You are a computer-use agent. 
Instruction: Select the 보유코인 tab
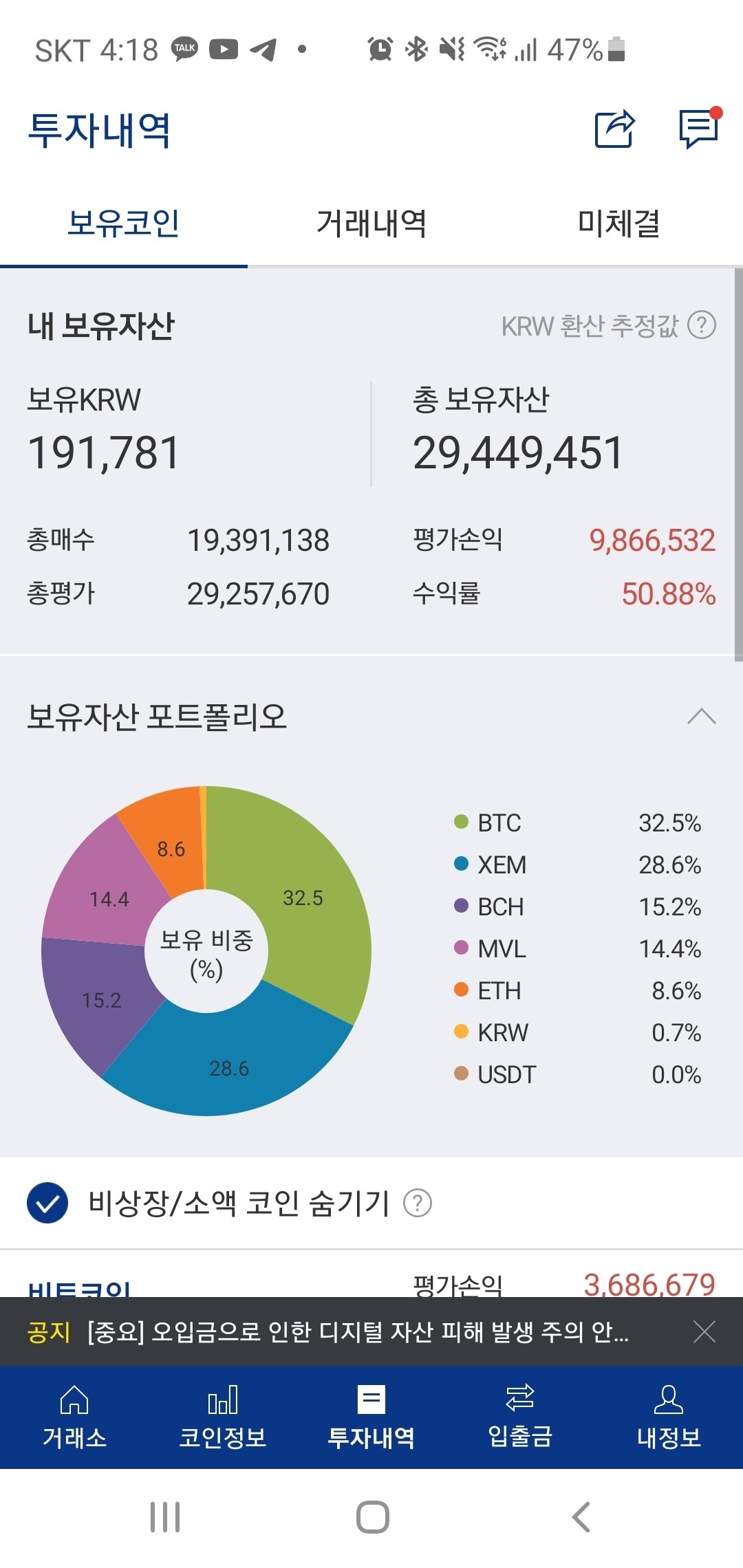(x=124, y=224)
